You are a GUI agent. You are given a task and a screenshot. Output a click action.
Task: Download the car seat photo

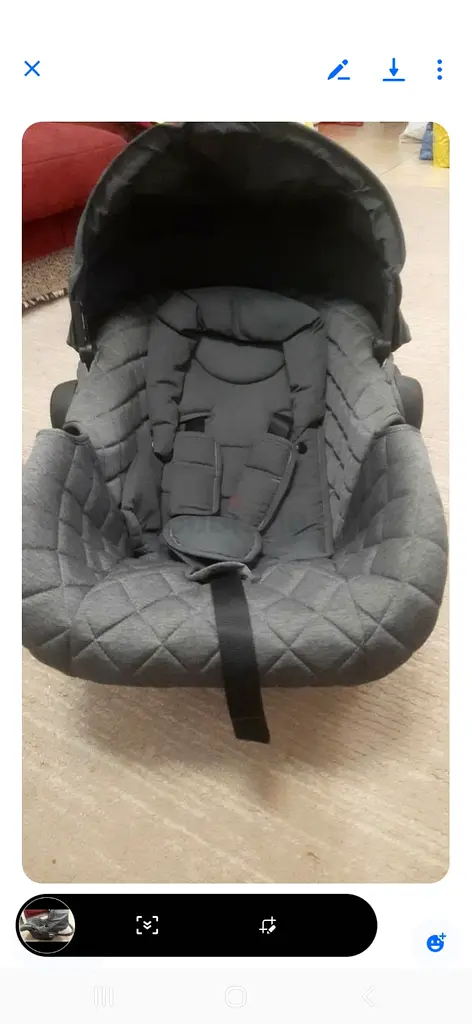394,69
